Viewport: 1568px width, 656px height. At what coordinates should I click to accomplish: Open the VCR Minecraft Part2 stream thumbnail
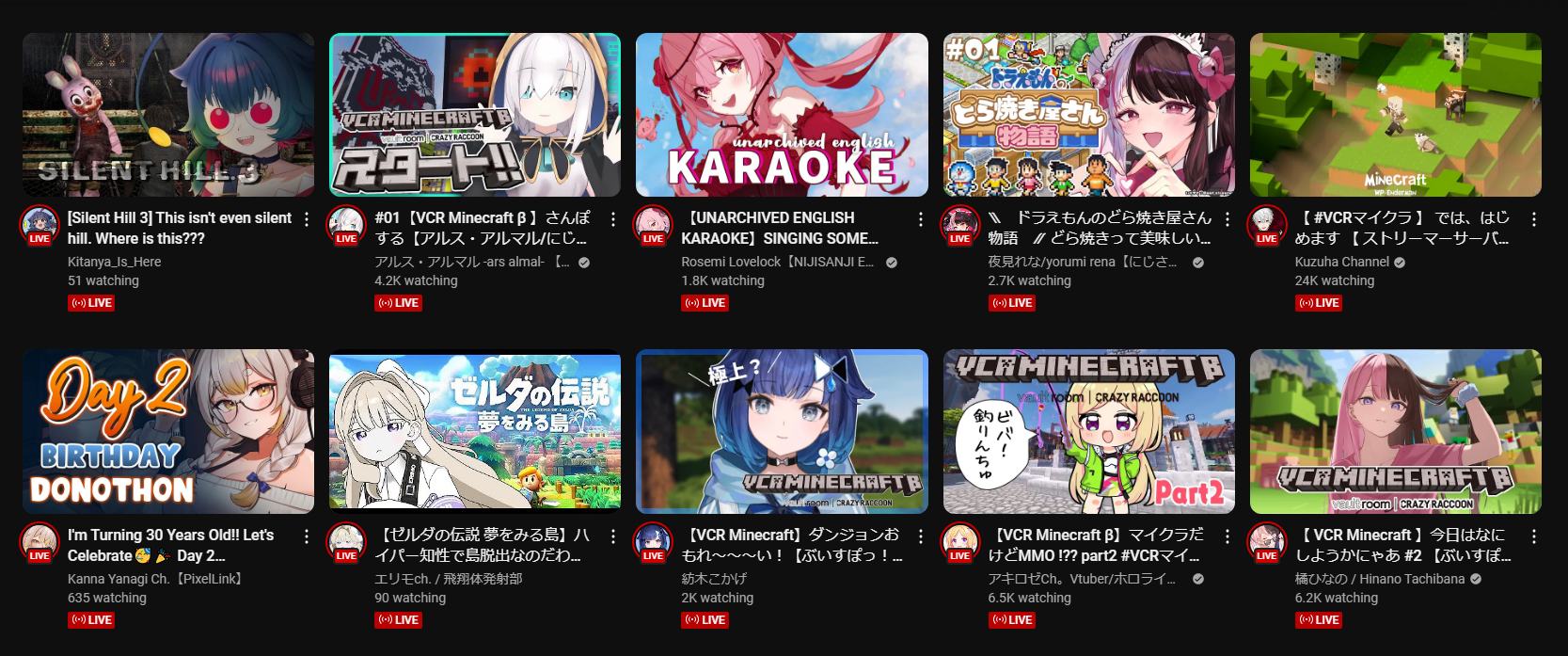click(x=1088, y=431)
